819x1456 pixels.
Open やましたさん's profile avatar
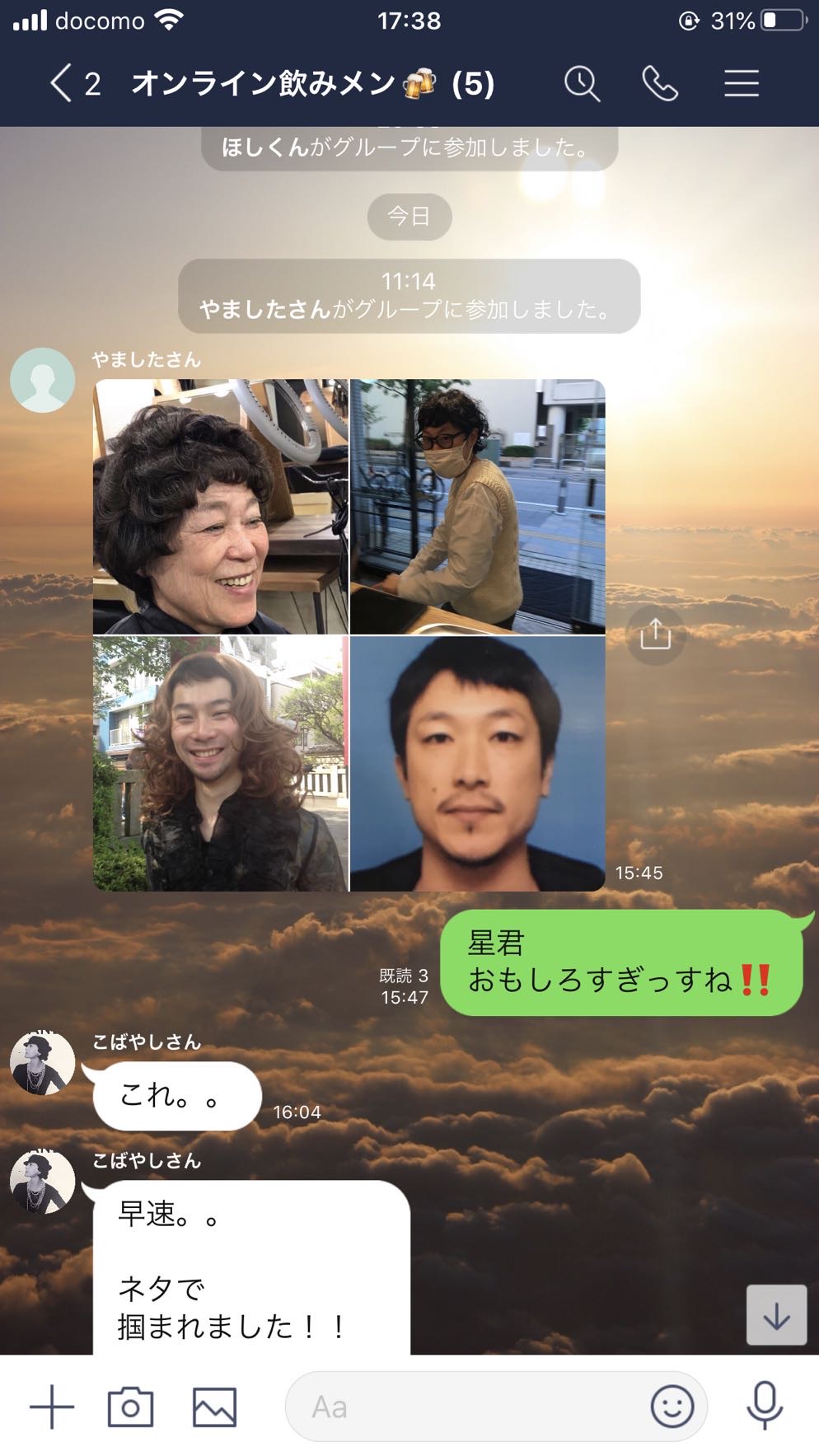pos(42,380)
